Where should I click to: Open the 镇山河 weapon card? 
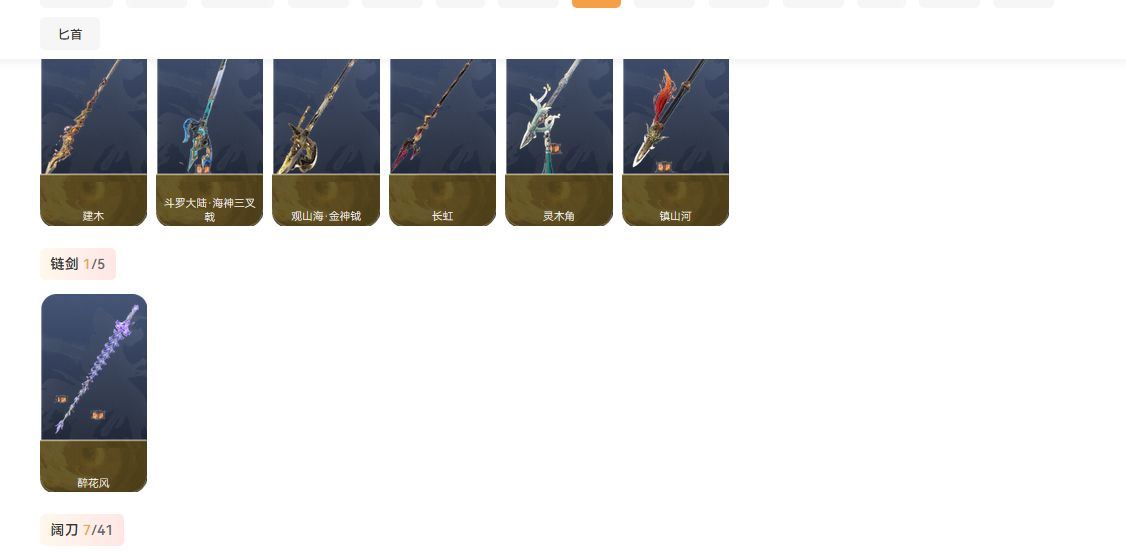[675, 140]
